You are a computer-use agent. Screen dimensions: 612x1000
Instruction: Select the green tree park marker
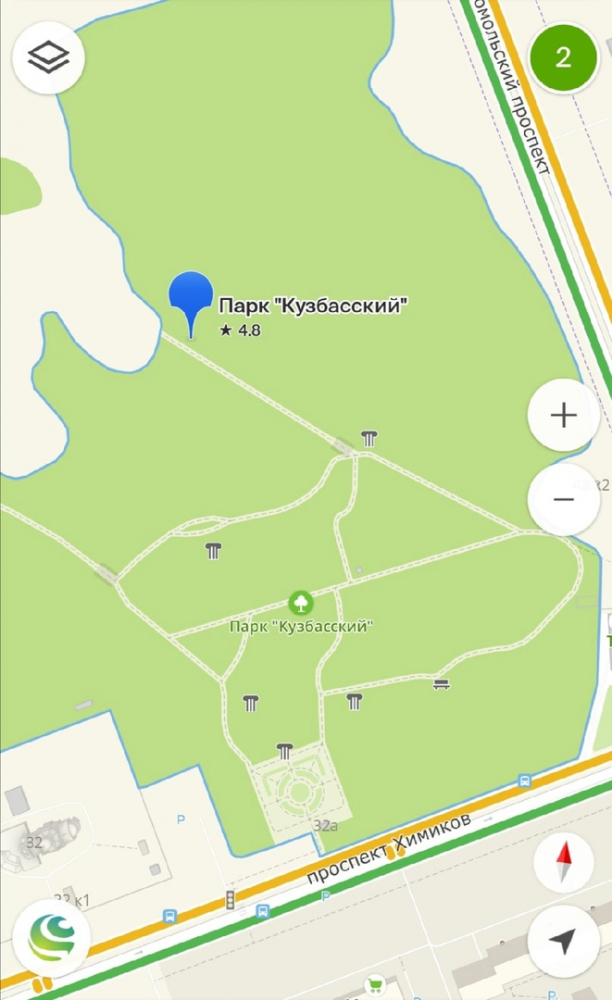click(300, 602)
